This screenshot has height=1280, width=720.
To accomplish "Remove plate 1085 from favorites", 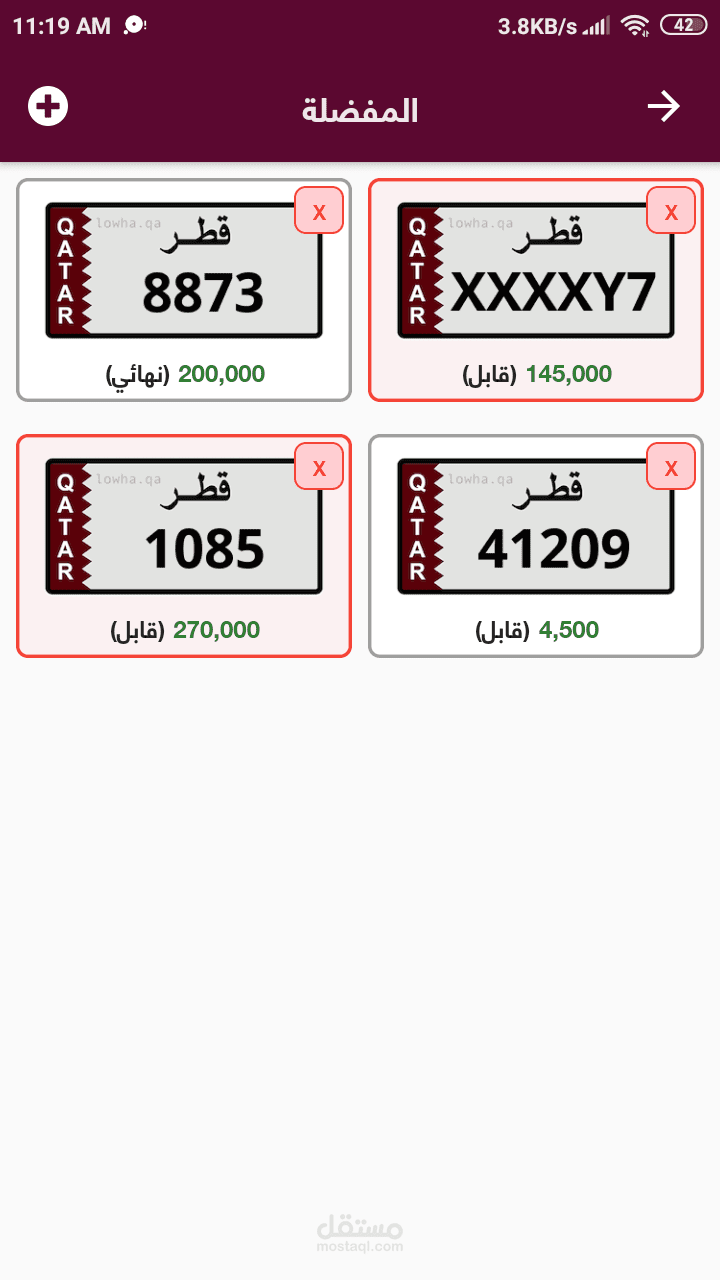I will (x=319, y=467).
